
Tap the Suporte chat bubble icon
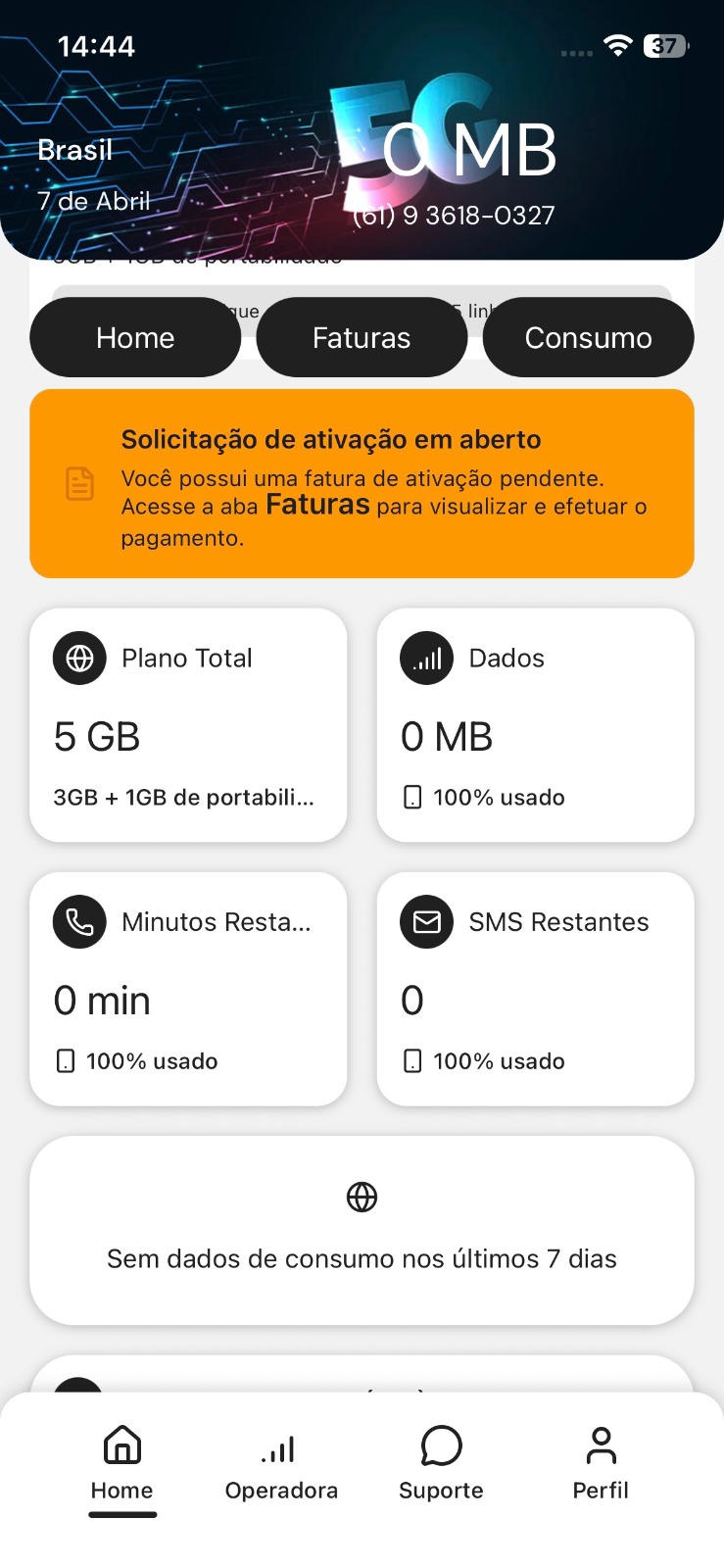pos(440,1445)
